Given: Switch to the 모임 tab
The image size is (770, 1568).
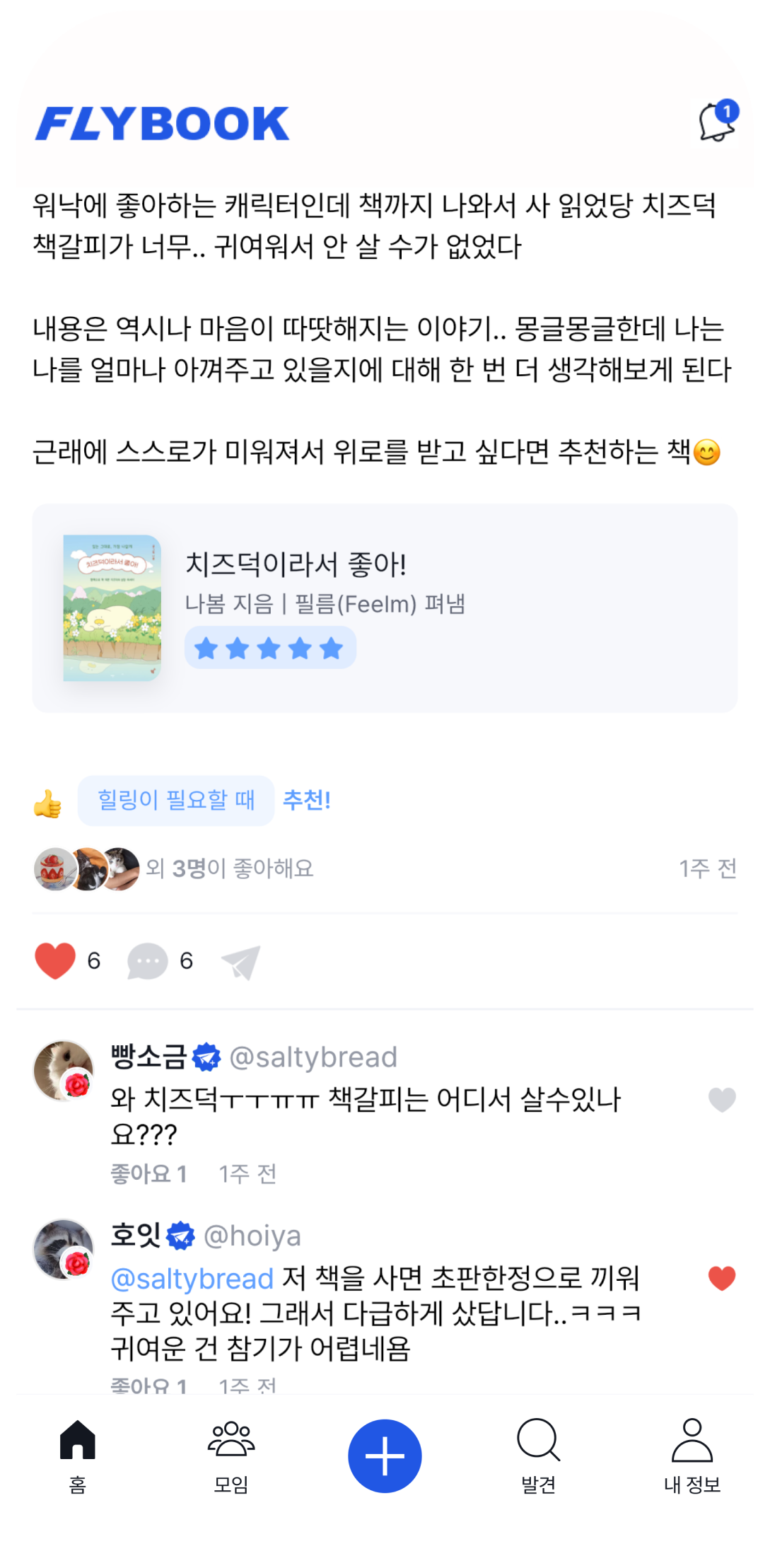Looking at the screenshot, I should 231,1455.
